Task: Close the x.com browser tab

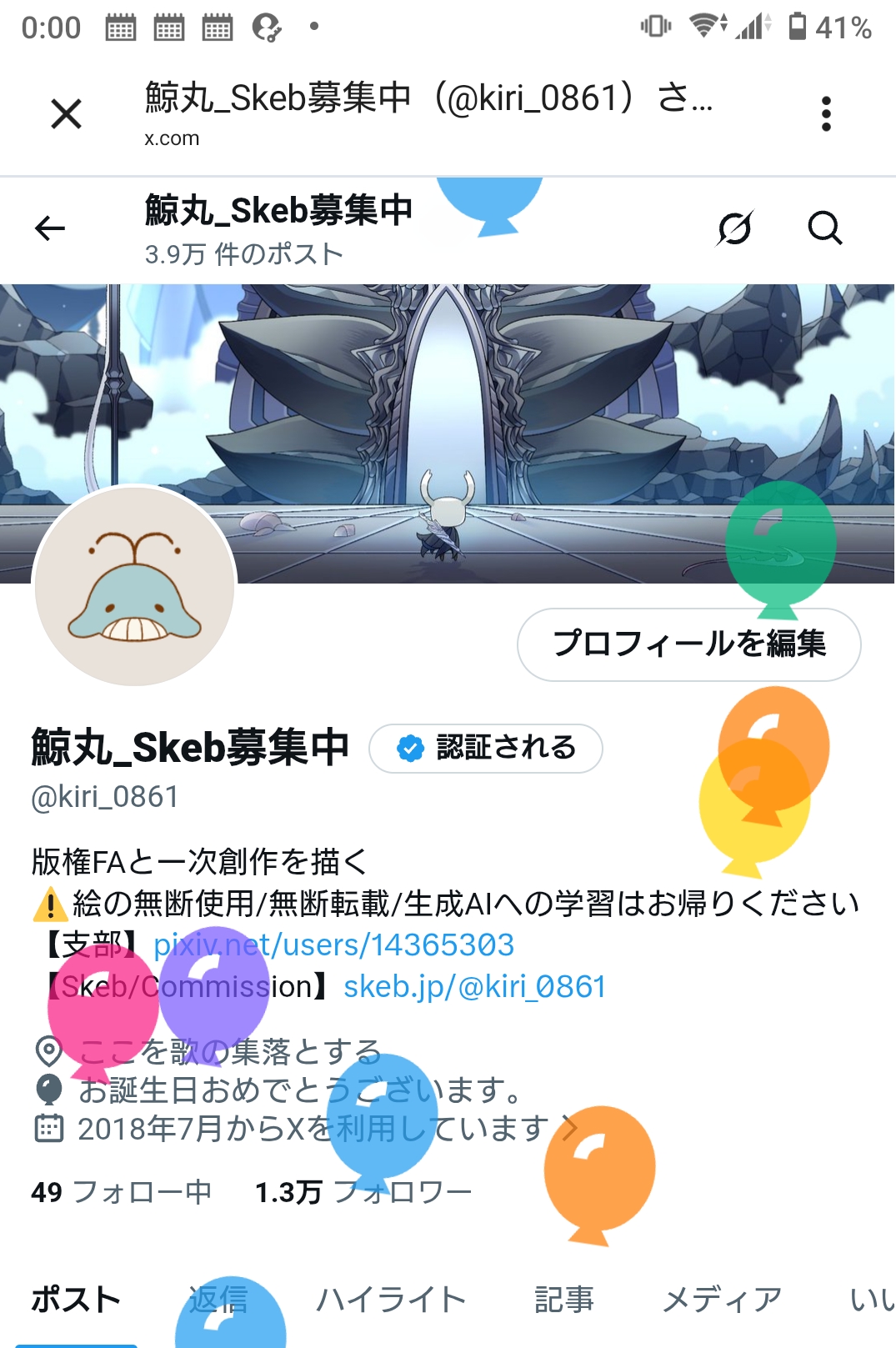Action: tap(67, 113)
